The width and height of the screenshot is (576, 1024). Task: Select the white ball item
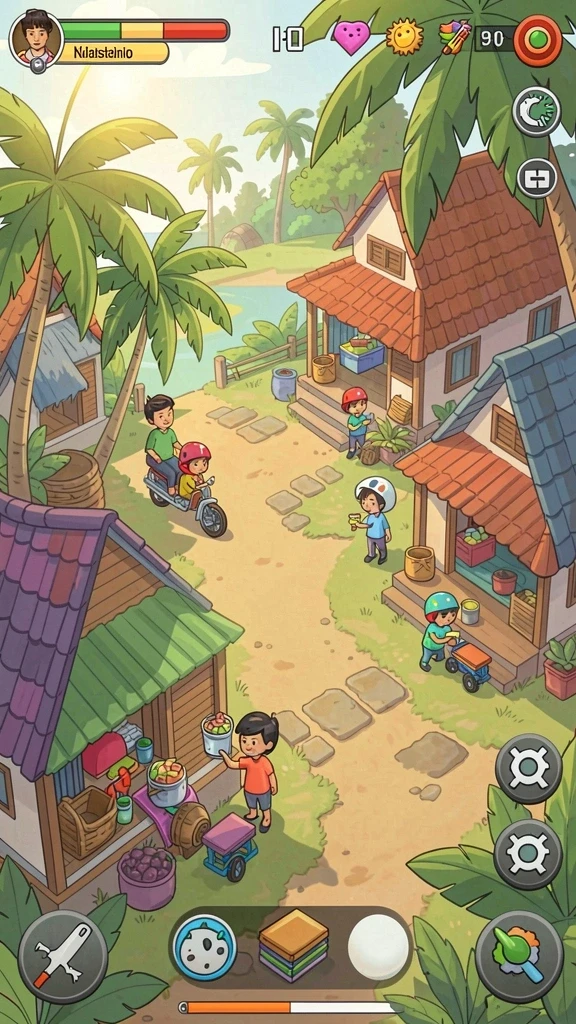point(378,946)
